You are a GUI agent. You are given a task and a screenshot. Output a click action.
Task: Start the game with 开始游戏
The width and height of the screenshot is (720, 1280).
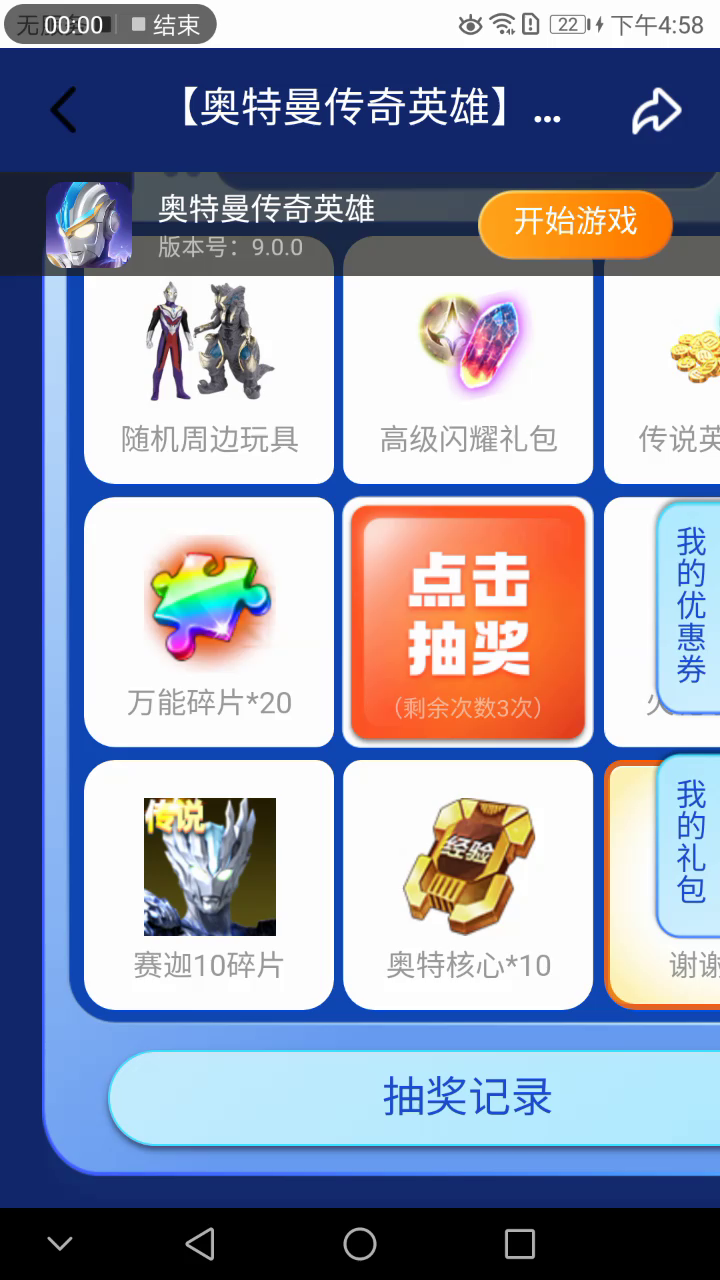tap(575, 222)
